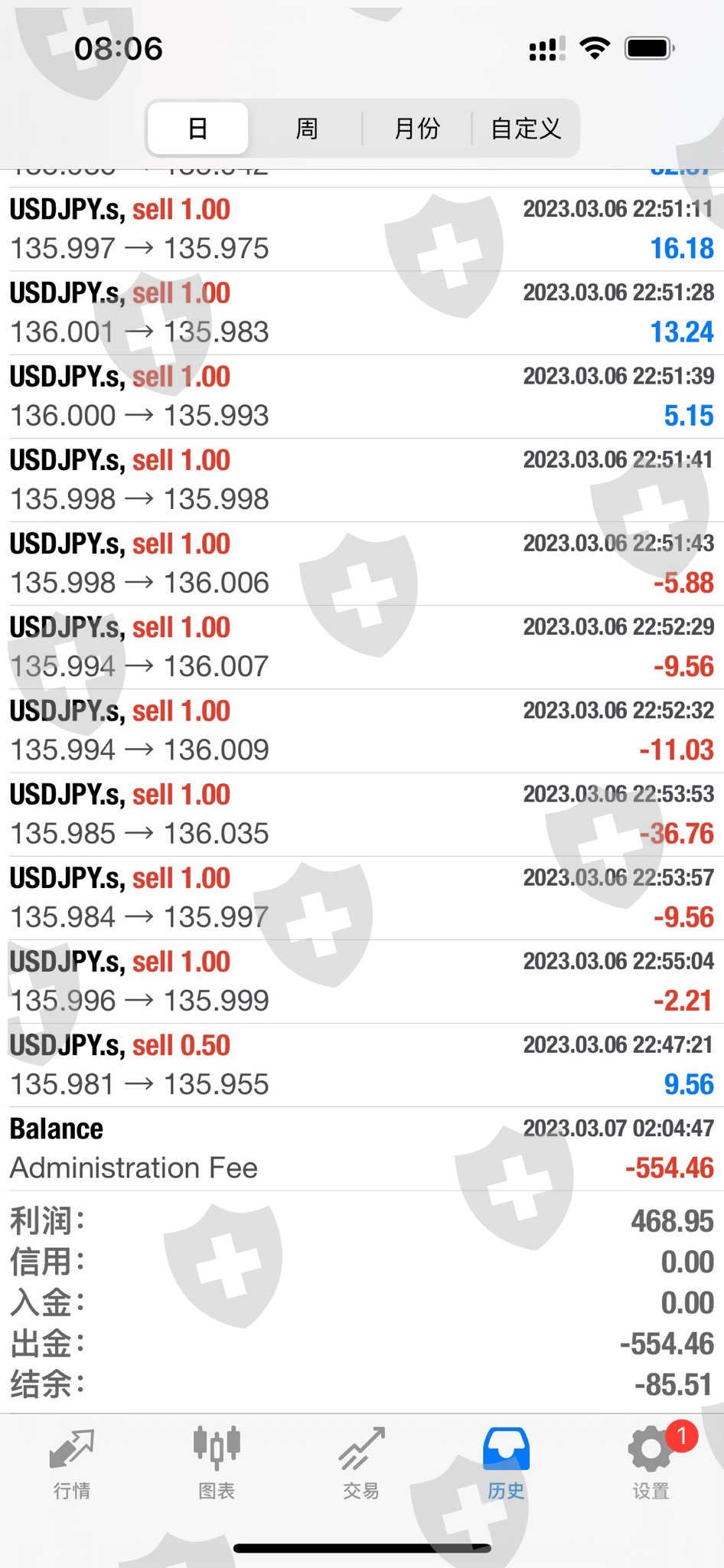The height and width of the screenshot is (1568, 724).
Task: Select the 月份 (month) period
Action: tap(416, 128)
